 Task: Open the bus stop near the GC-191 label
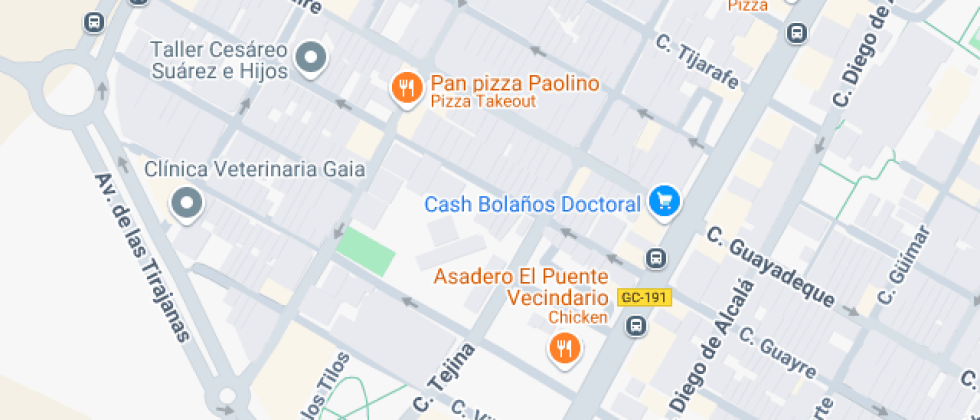point(636,326)
